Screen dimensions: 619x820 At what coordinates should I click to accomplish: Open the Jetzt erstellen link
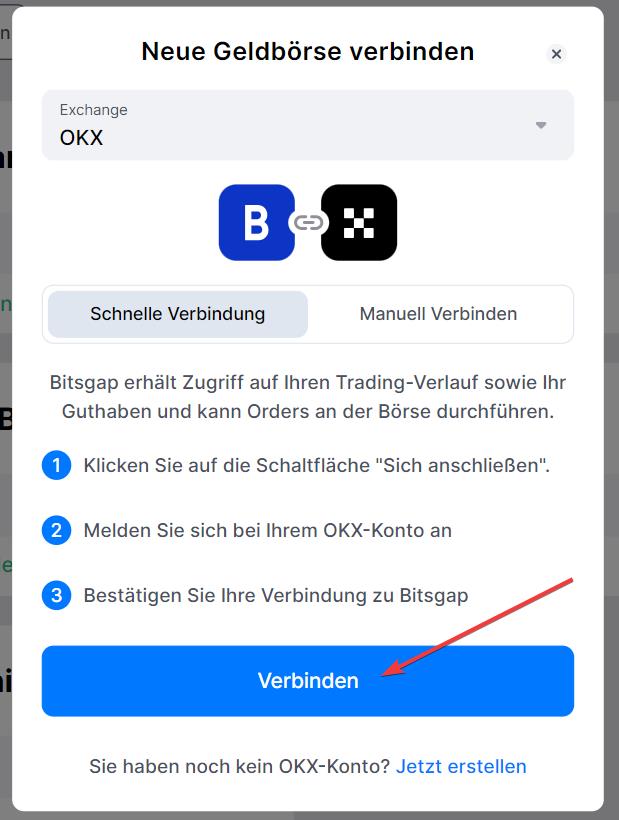point(461,767)
